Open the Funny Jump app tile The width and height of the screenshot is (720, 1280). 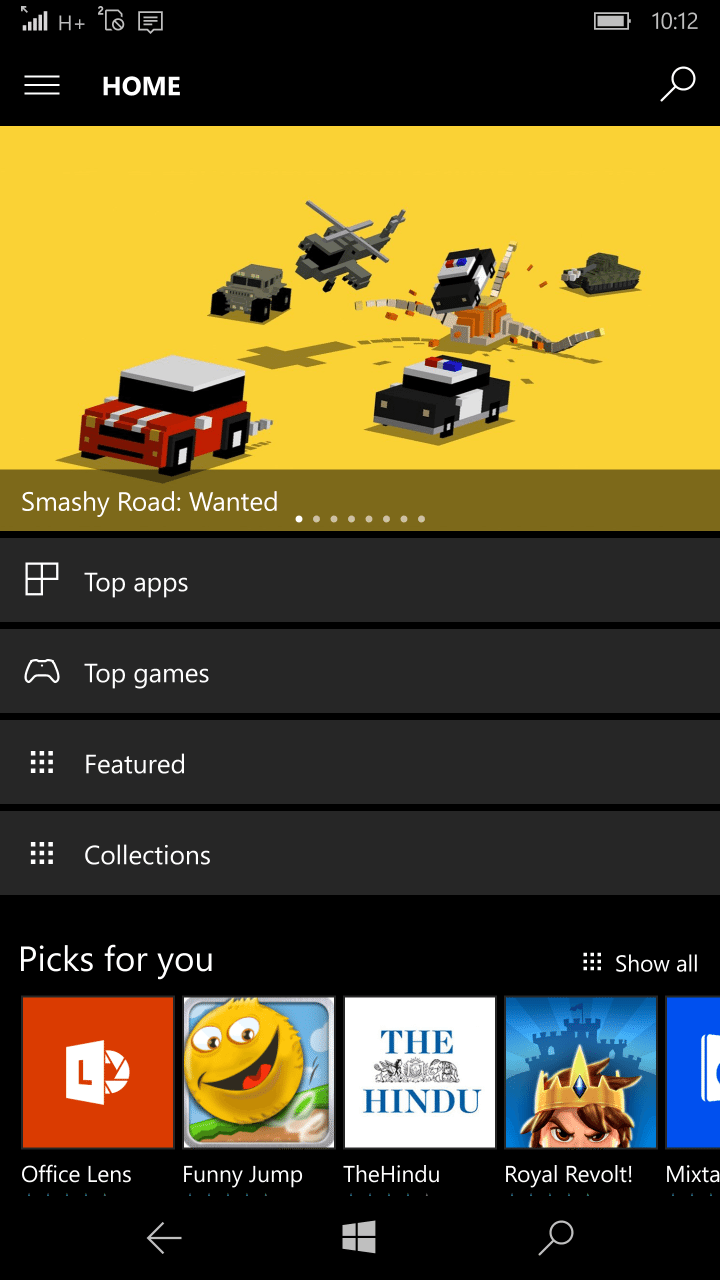pos(258,1072)
